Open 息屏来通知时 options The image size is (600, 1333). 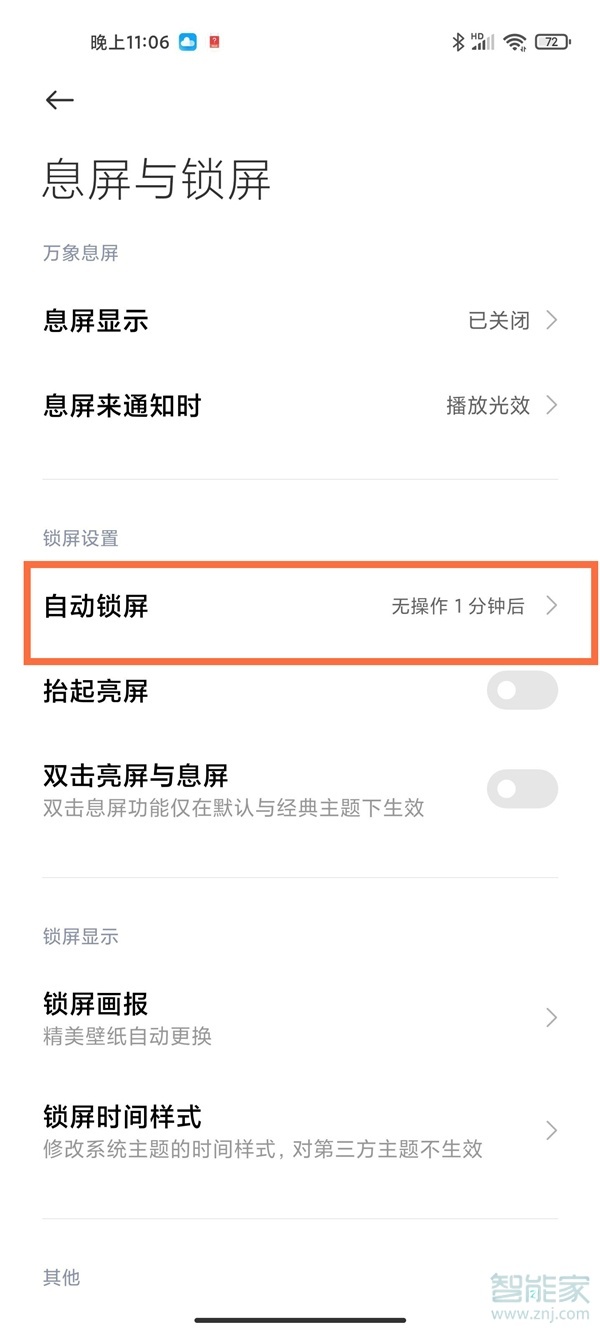click(300, 406)
